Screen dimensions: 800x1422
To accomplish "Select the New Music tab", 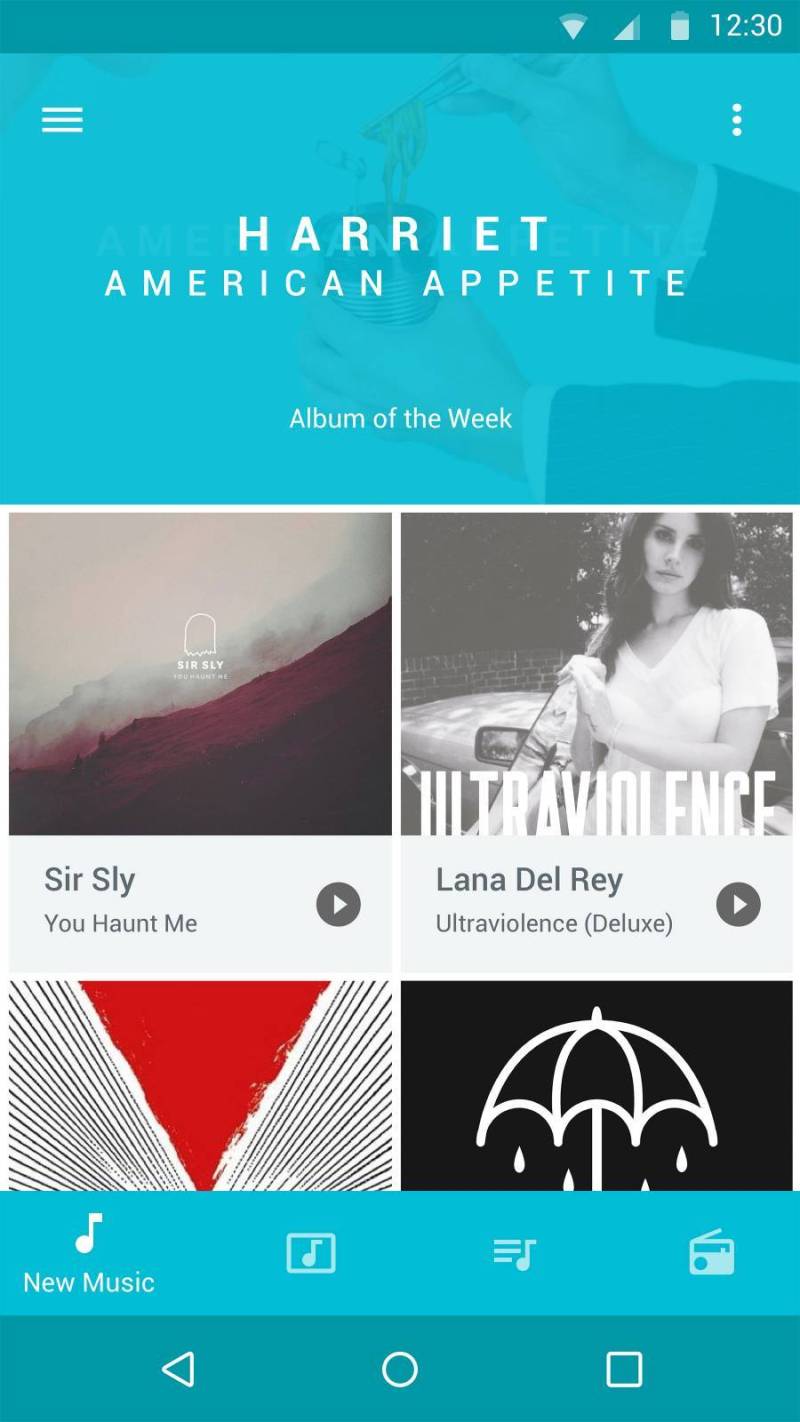I will tap(89, 1254).
